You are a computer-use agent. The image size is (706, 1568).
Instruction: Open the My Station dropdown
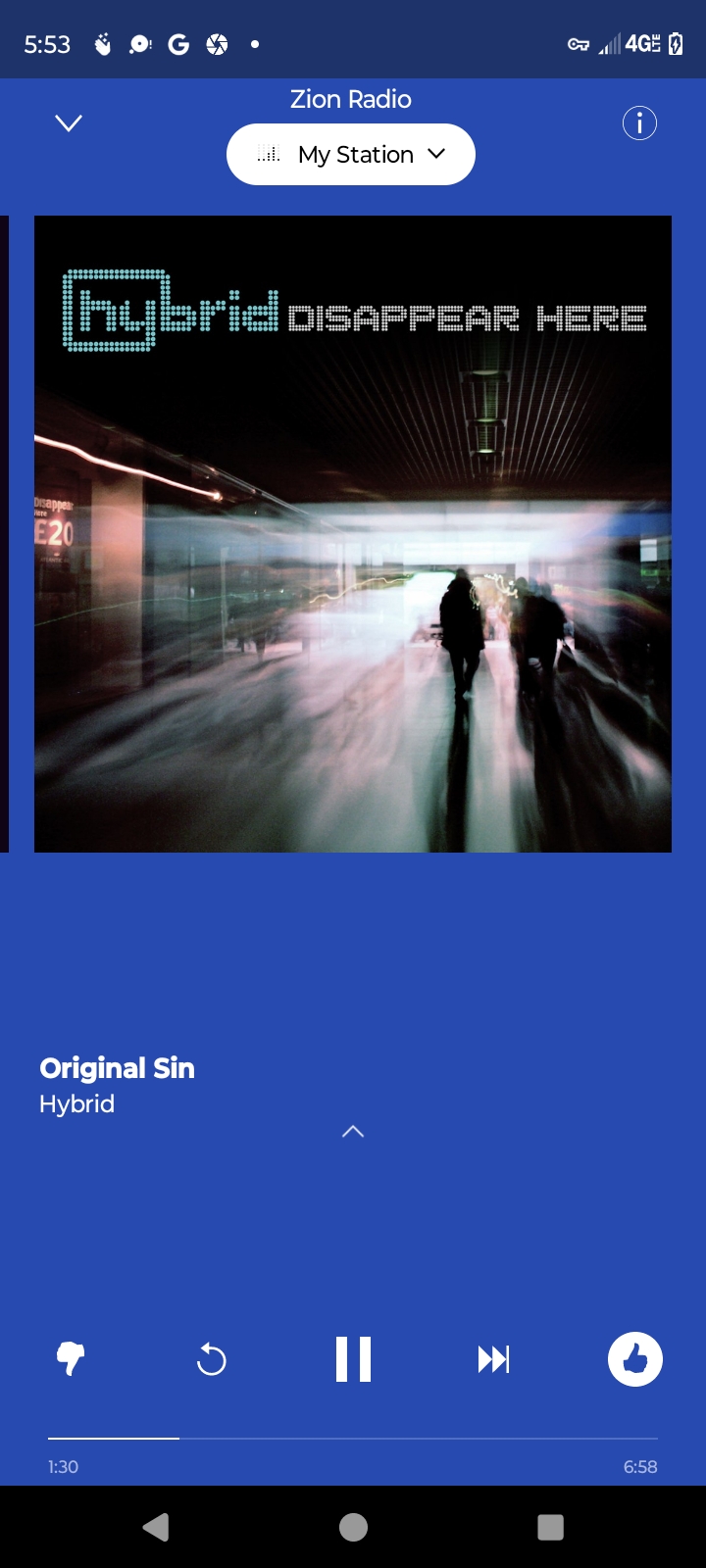coord(351,154)
